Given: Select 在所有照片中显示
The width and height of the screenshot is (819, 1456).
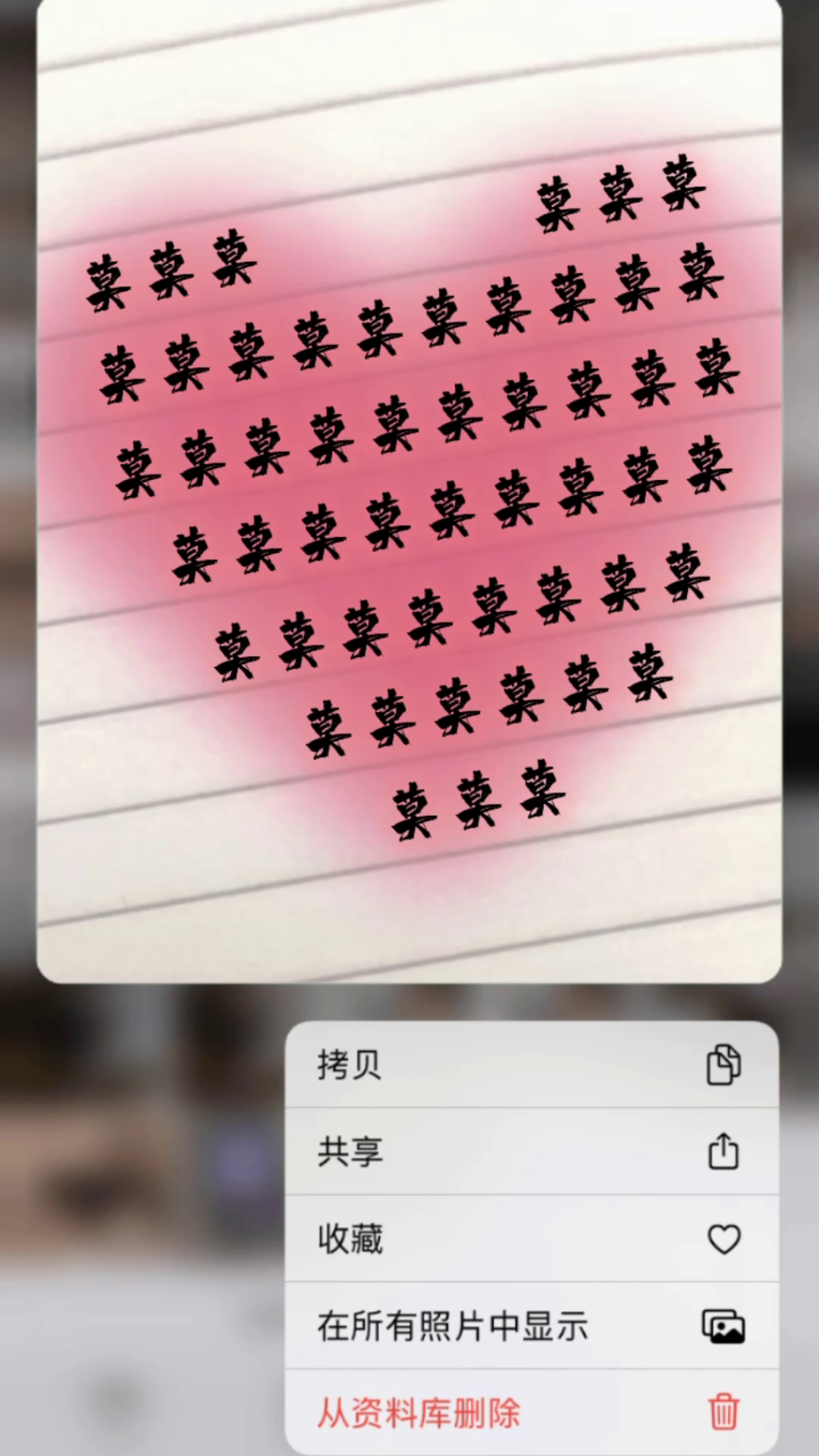Looking at the screenshot, I should [531, 1326].
